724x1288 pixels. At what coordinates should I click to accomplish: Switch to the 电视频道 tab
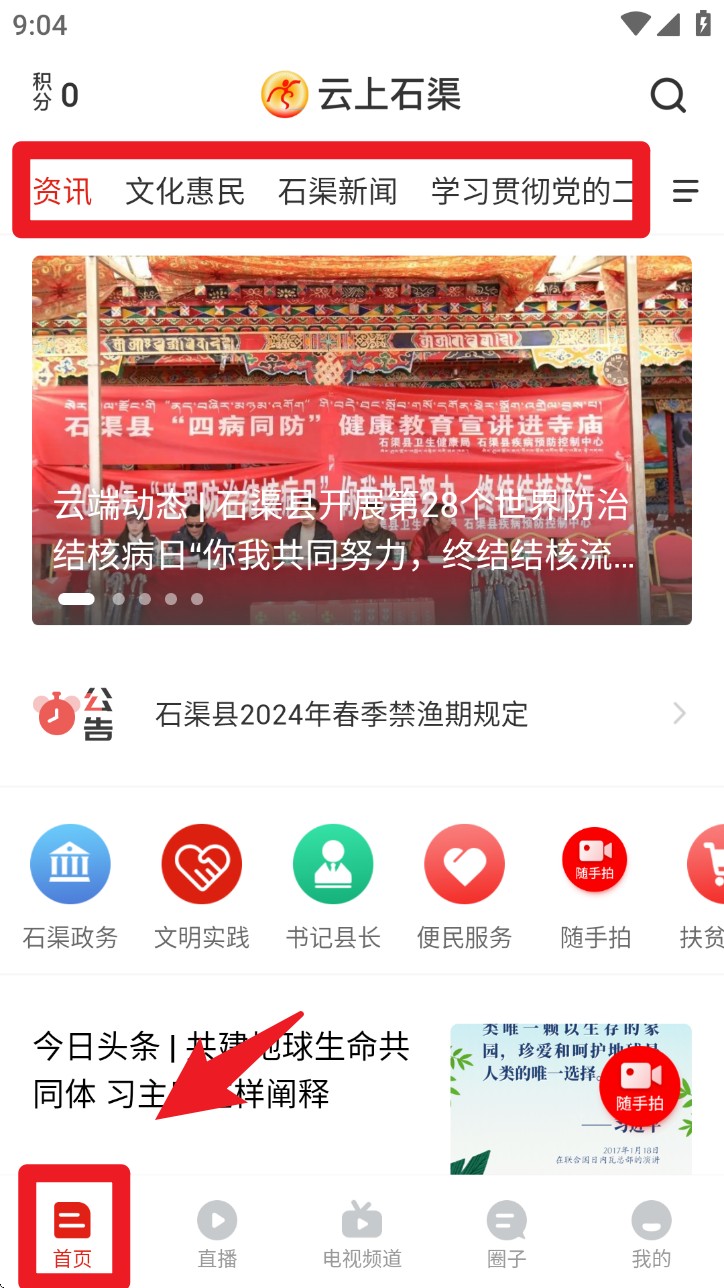[x=362, y=1235]
